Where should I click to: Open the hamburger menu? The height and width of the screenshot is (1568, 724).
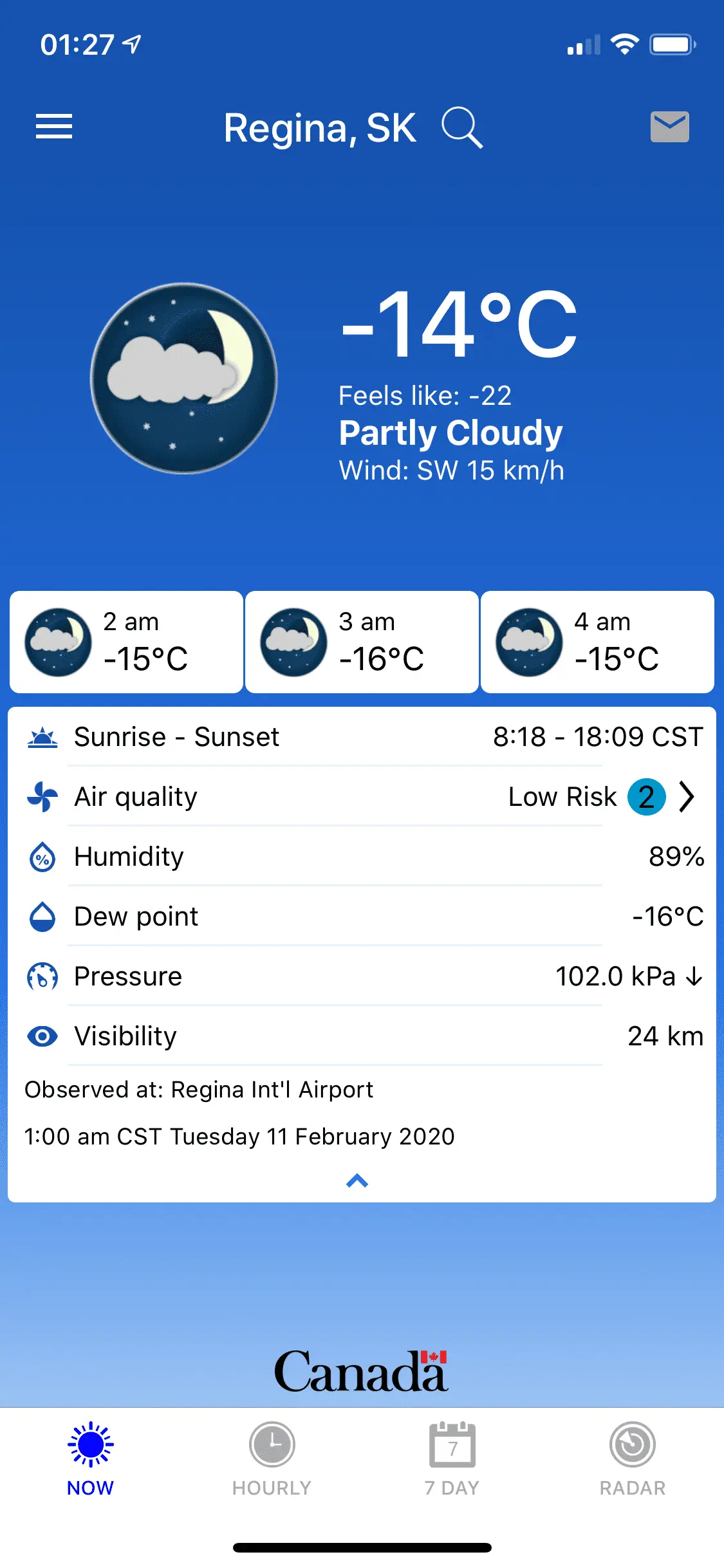[54, 126]
